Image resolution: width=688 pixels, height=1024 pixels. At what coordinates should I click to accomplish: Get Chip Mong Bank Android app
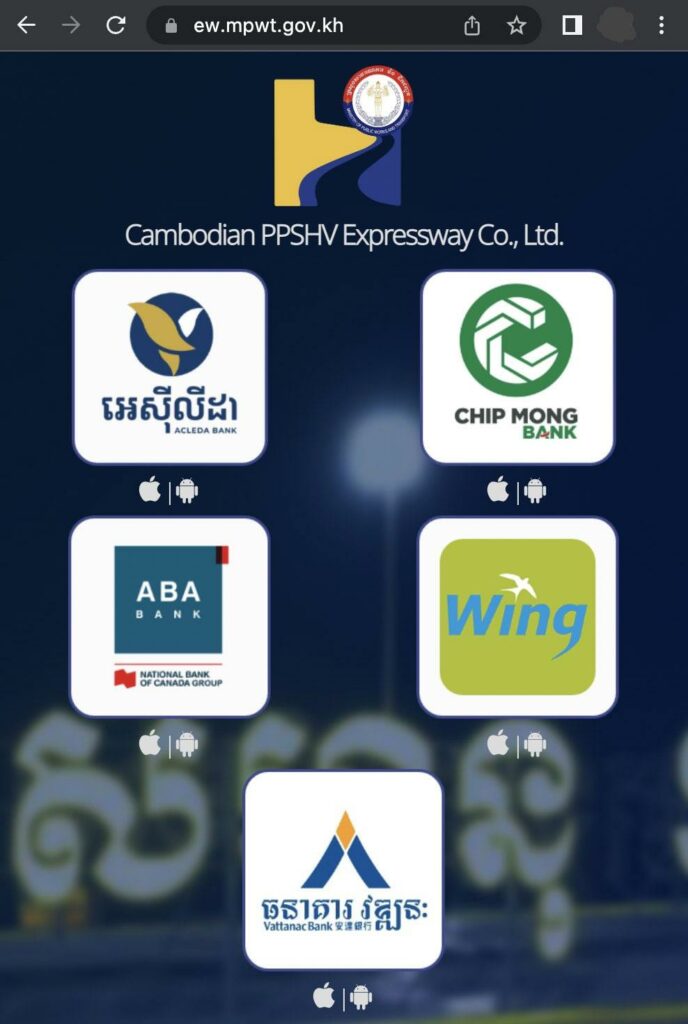535,491
